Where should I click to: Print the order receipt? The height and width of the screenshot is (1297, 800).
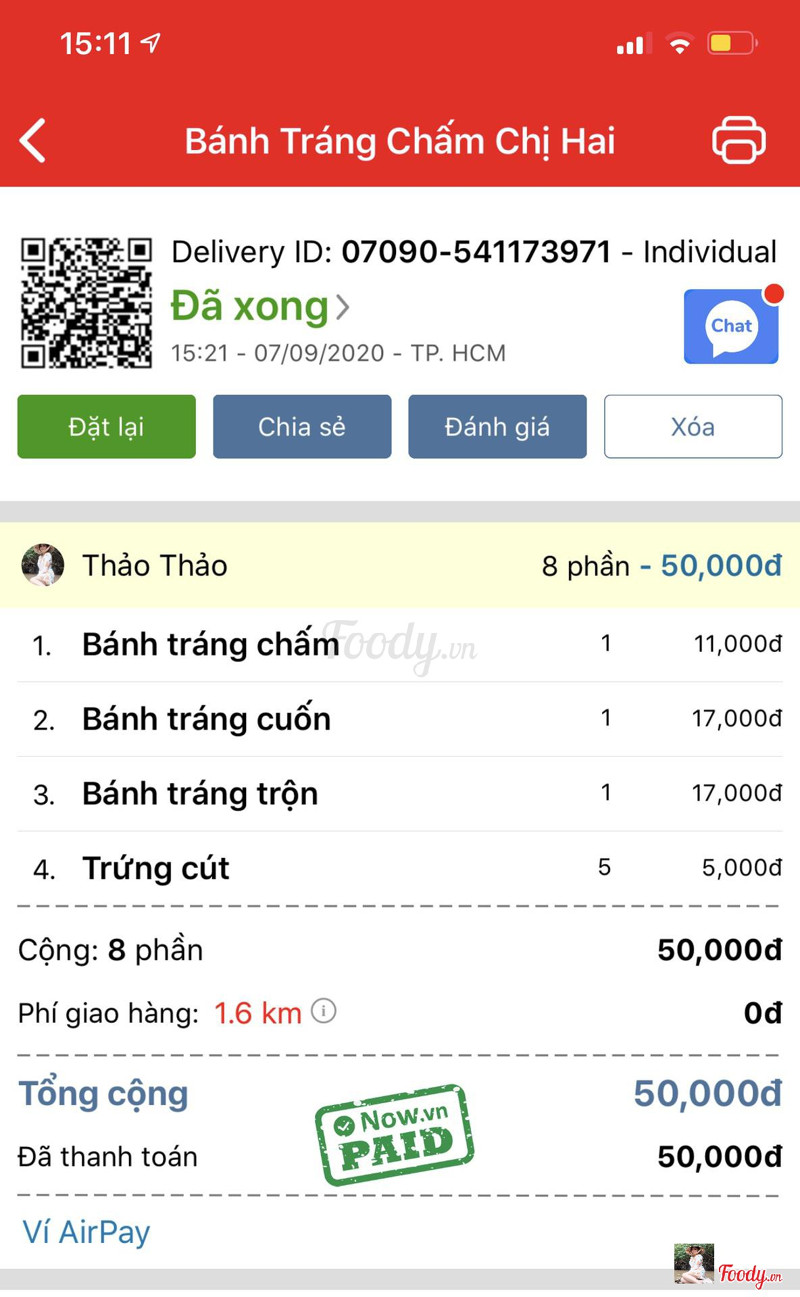[x=738, y=140]
